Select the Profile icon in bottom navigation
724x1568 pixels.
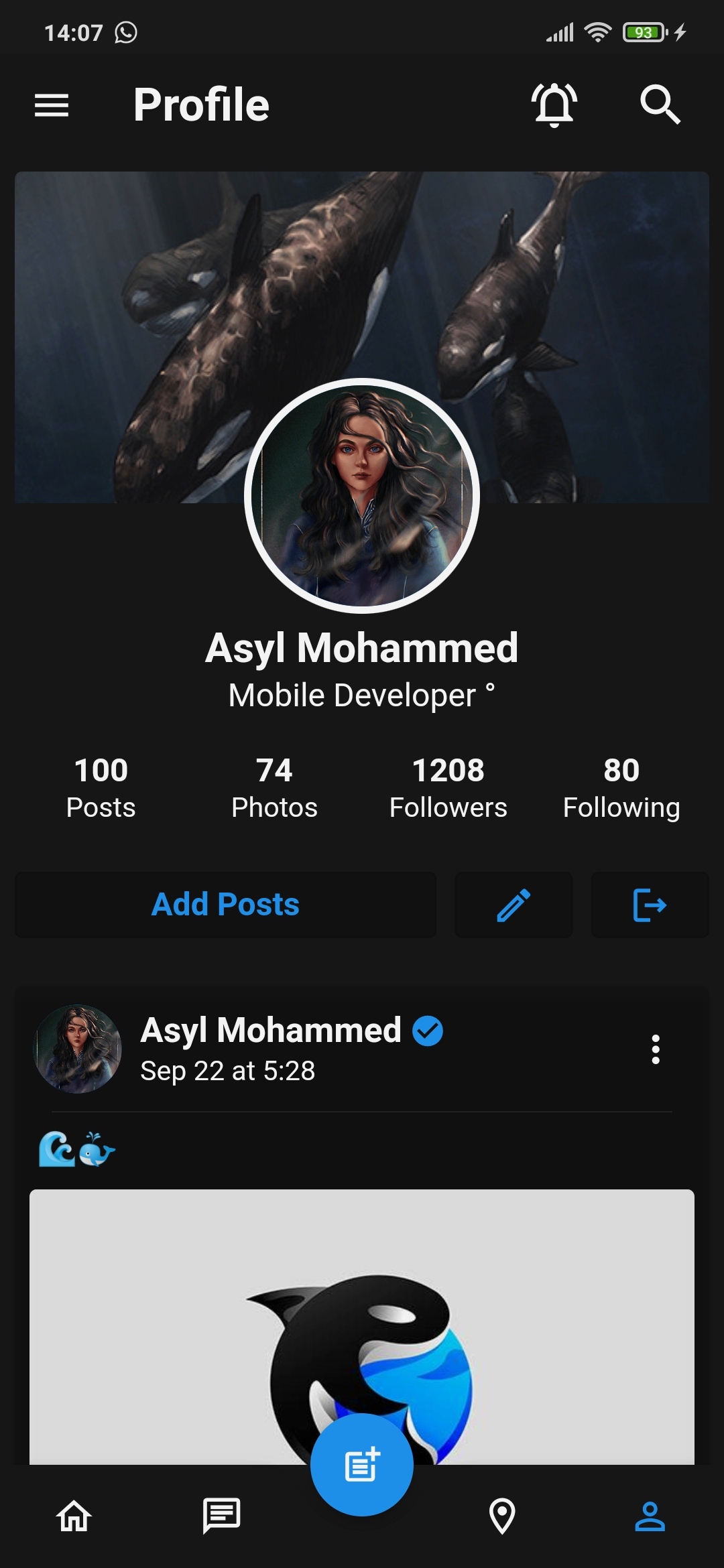(650, 1518)
